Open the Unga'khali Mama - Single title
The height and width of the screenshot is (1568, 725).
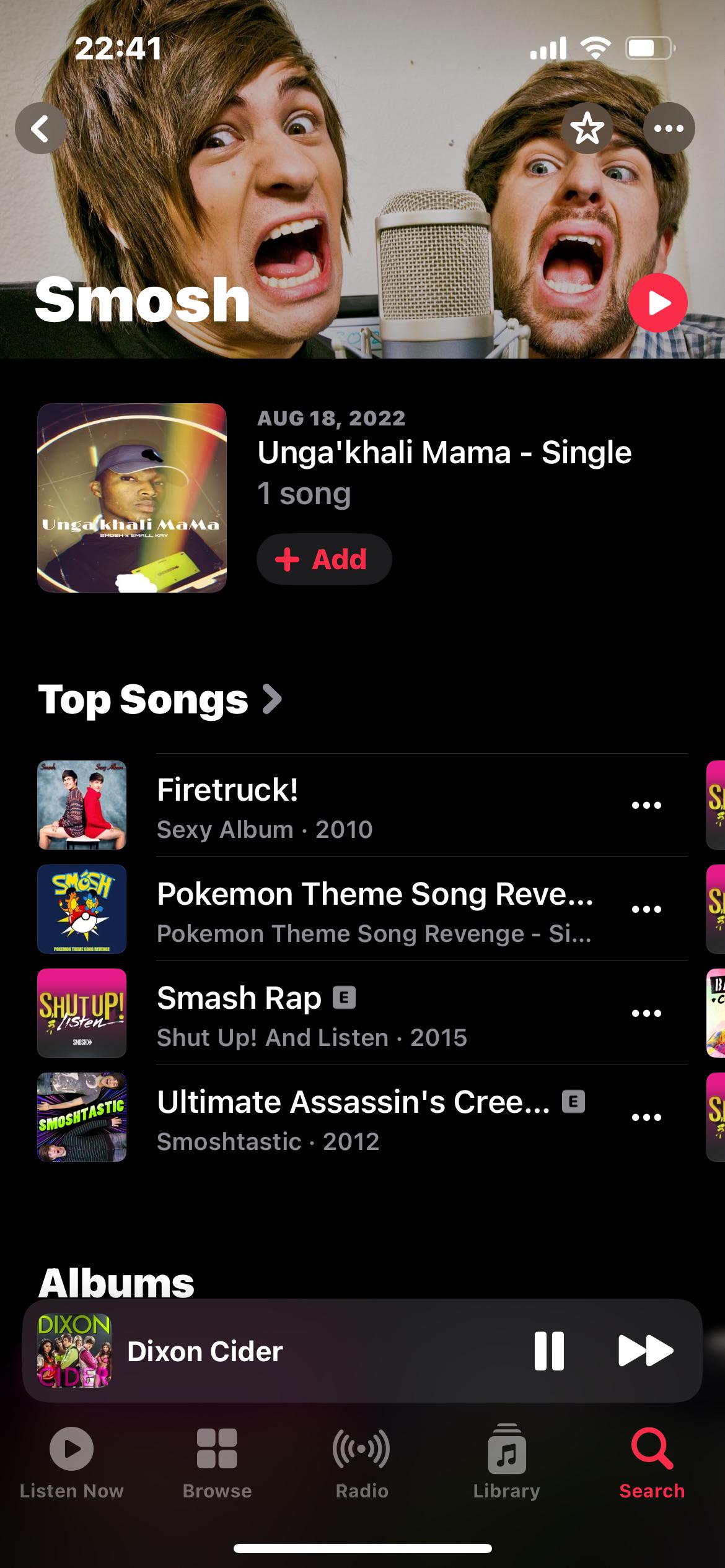[444, 453]
